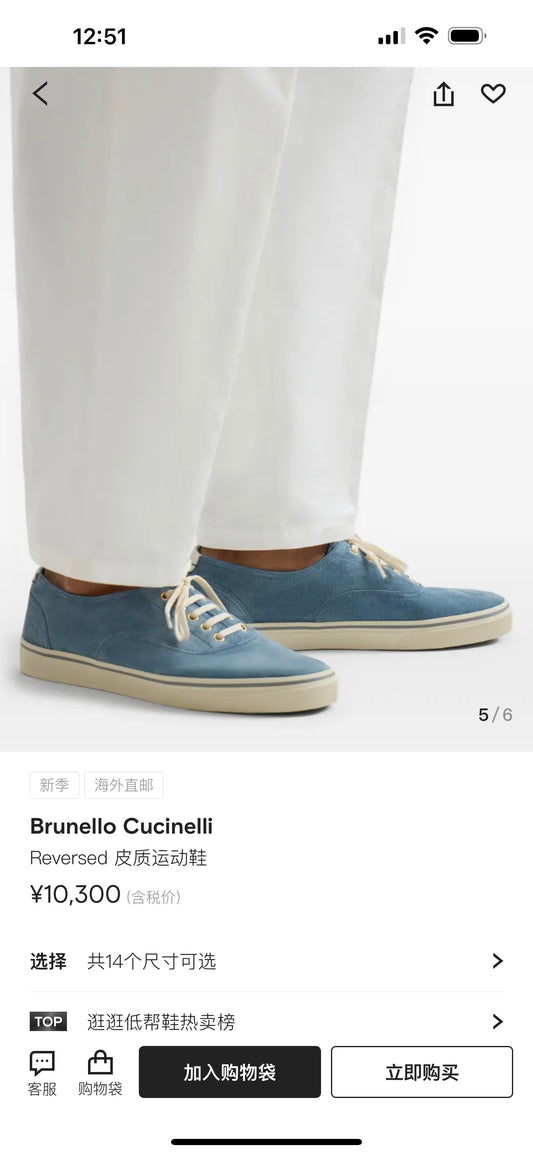Open the Brunello Cucinelli product photo fullscreen
The width and height of the screenshot is (533, 1155).
click(x=266, y=410)
